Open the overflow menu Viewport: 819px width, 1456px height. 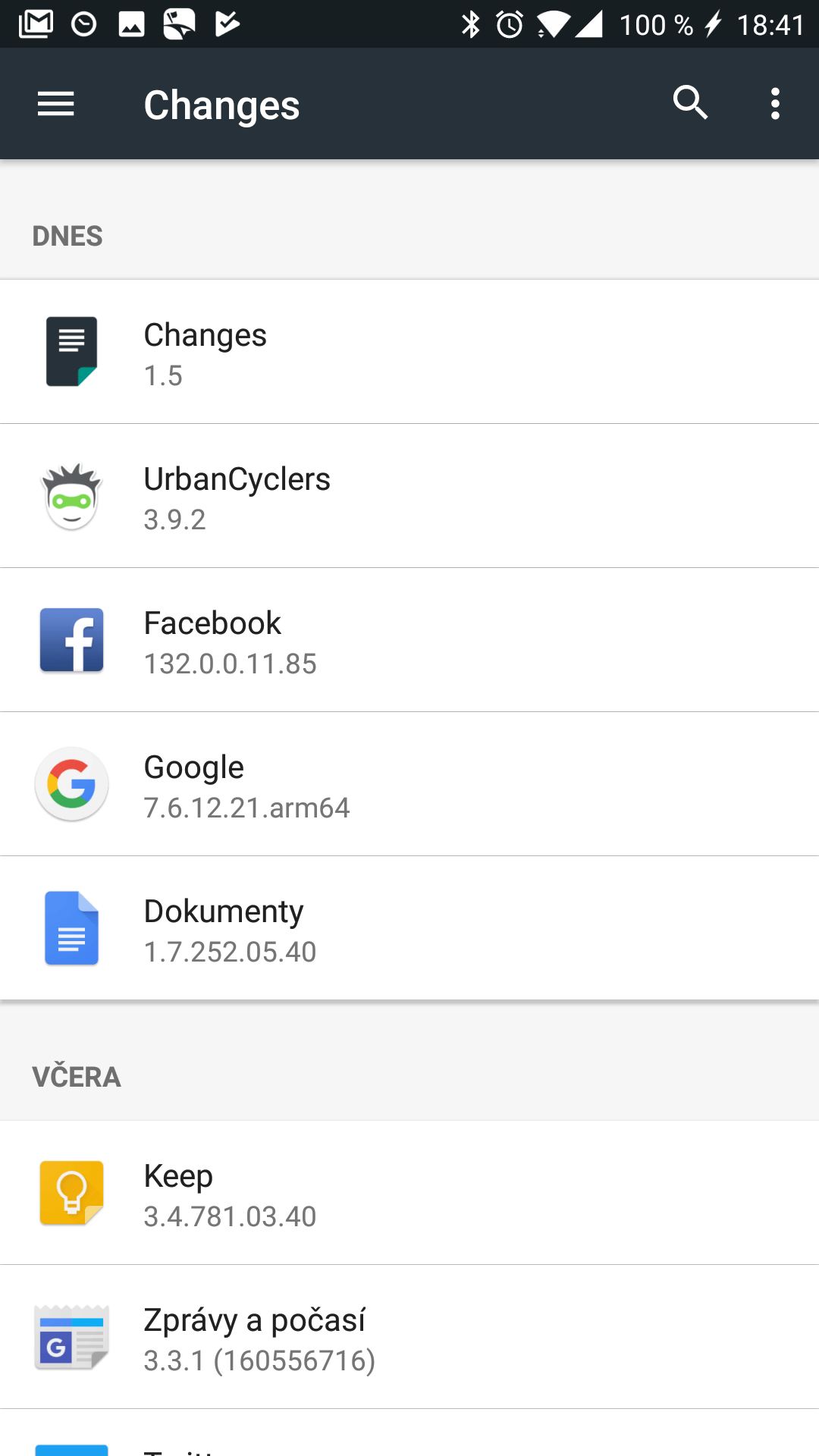coord(774,104)
